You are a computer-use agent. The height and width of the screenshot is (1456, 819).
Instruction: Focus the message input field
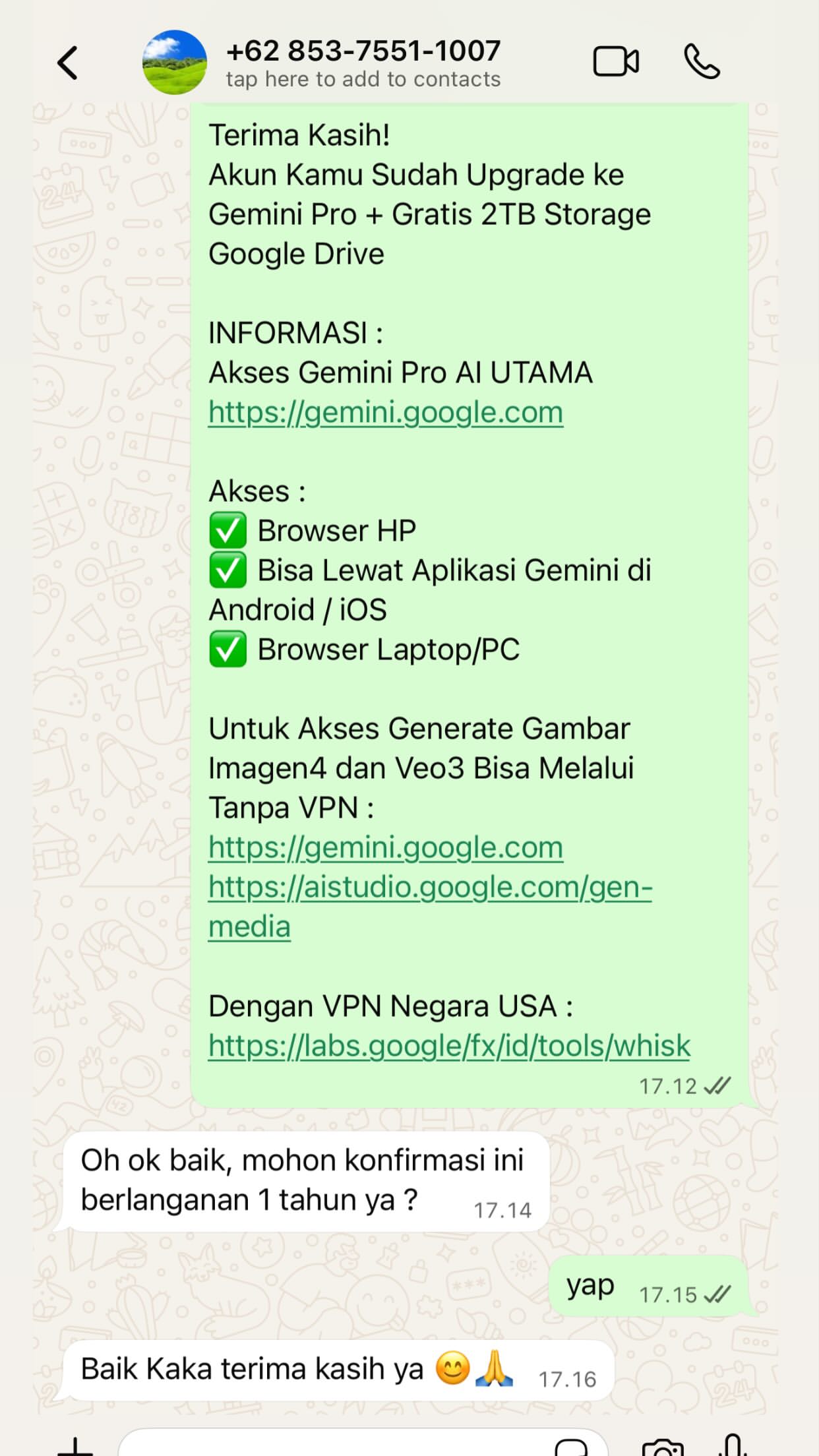330,1447
